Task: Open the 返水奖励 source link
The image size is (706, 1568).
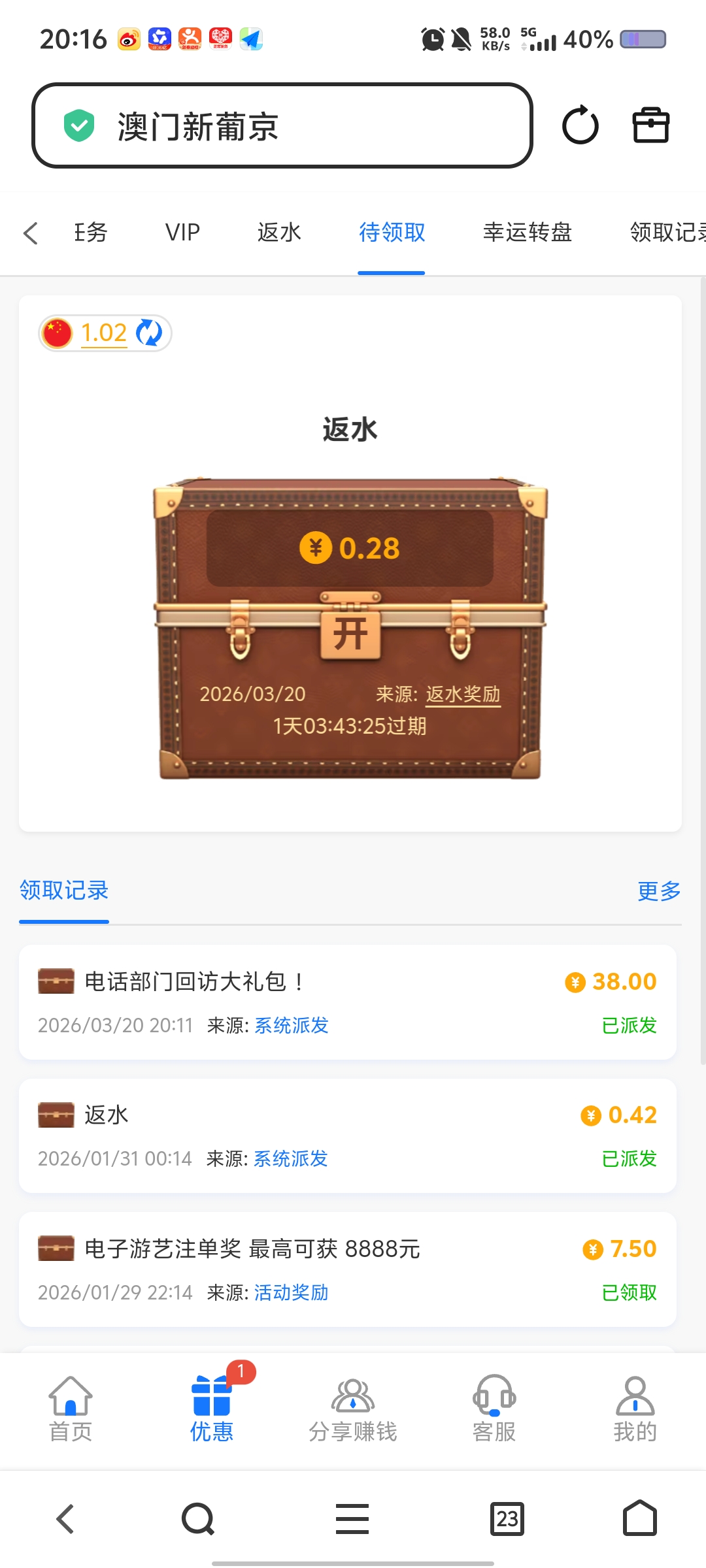Action: tap(463, 694)
